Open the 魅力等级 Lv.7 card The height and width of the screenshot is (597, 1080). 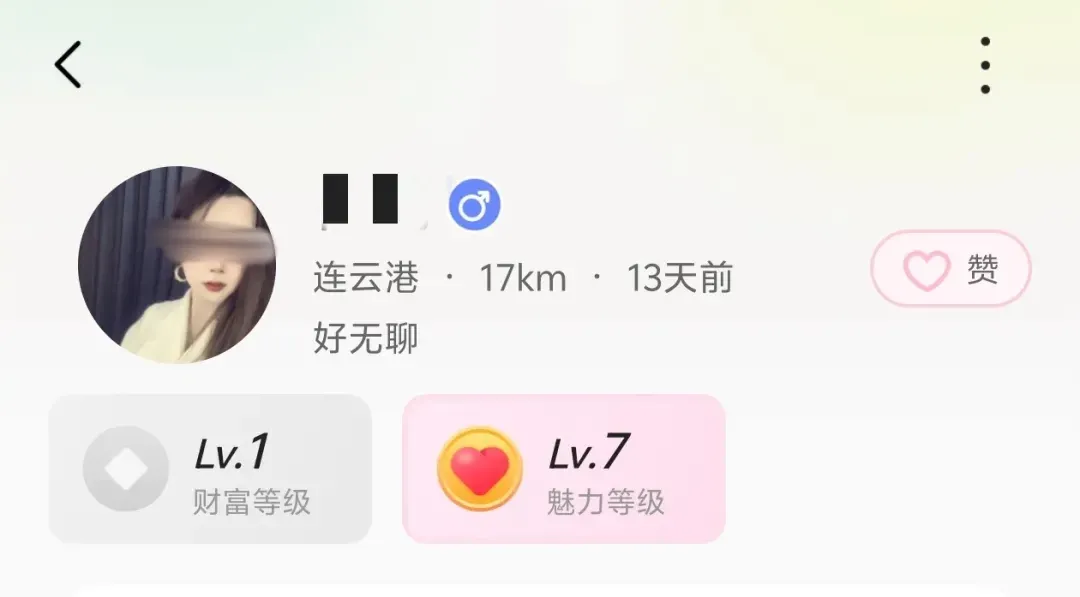(x=564, y=469)
